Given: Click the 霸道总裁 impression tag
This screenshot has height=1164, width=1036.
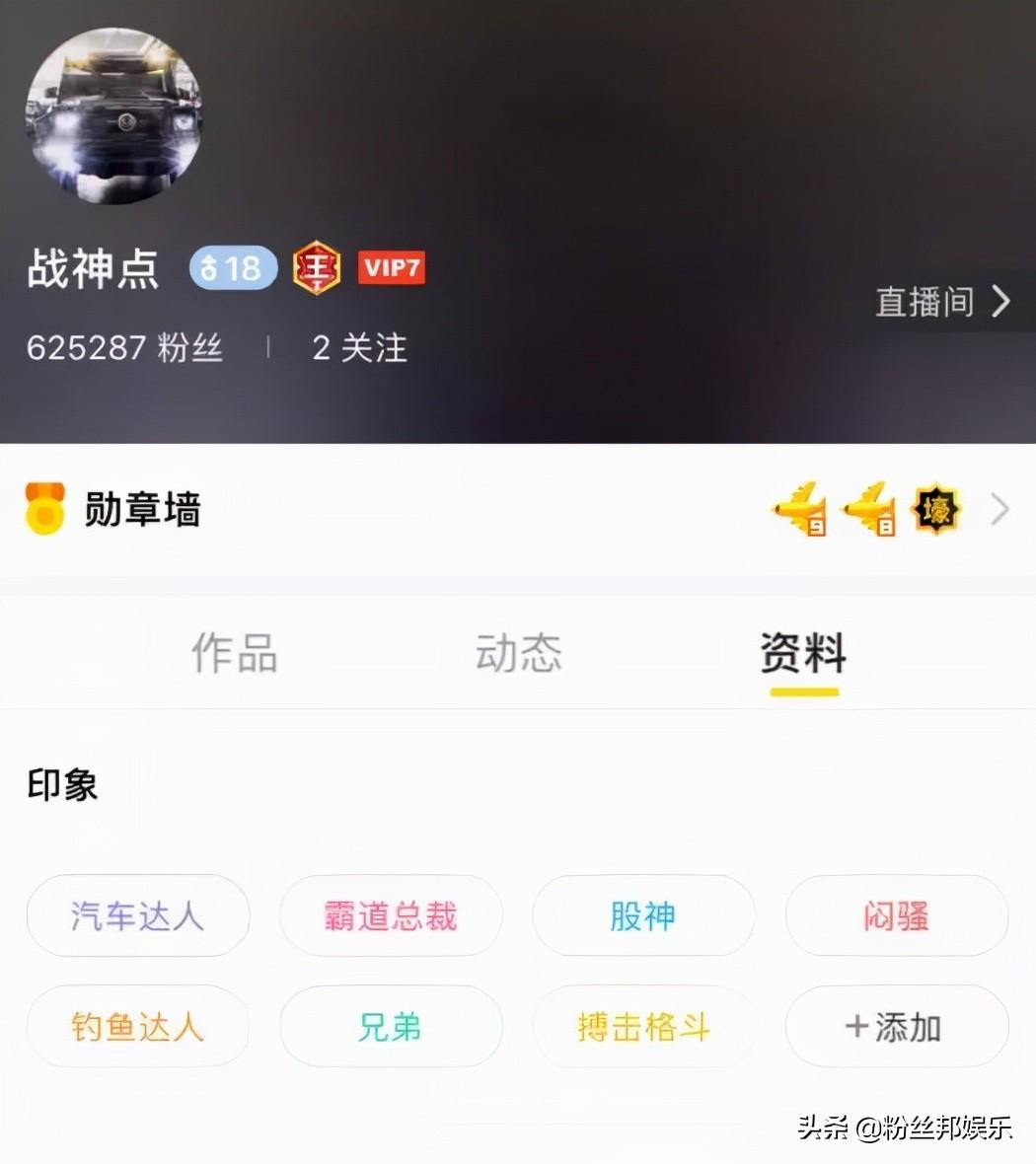Looking at the screenshot, I should (391, 915).
